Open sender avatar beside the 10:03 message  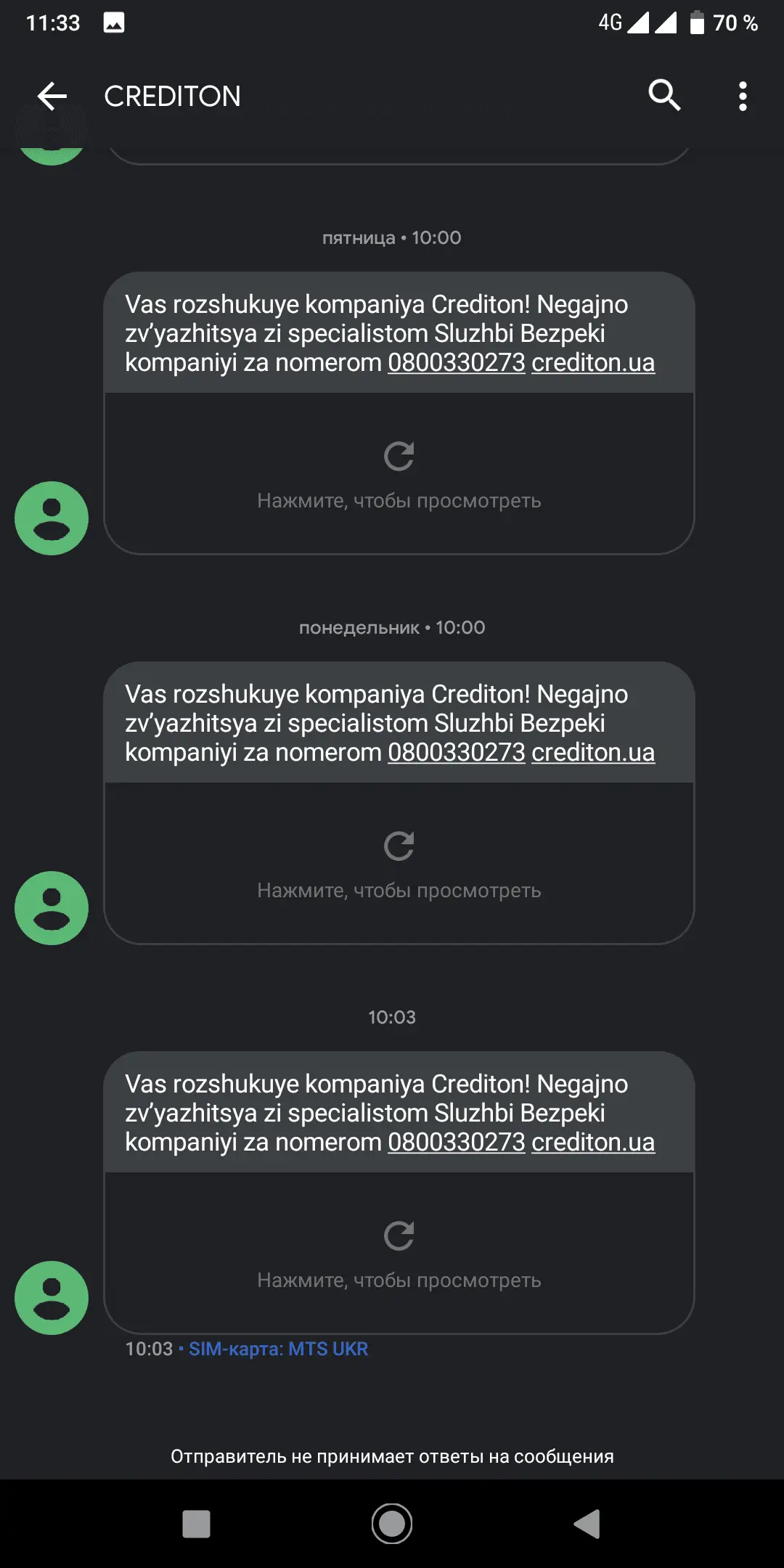pyautogui.click(x=52, y=1298)
